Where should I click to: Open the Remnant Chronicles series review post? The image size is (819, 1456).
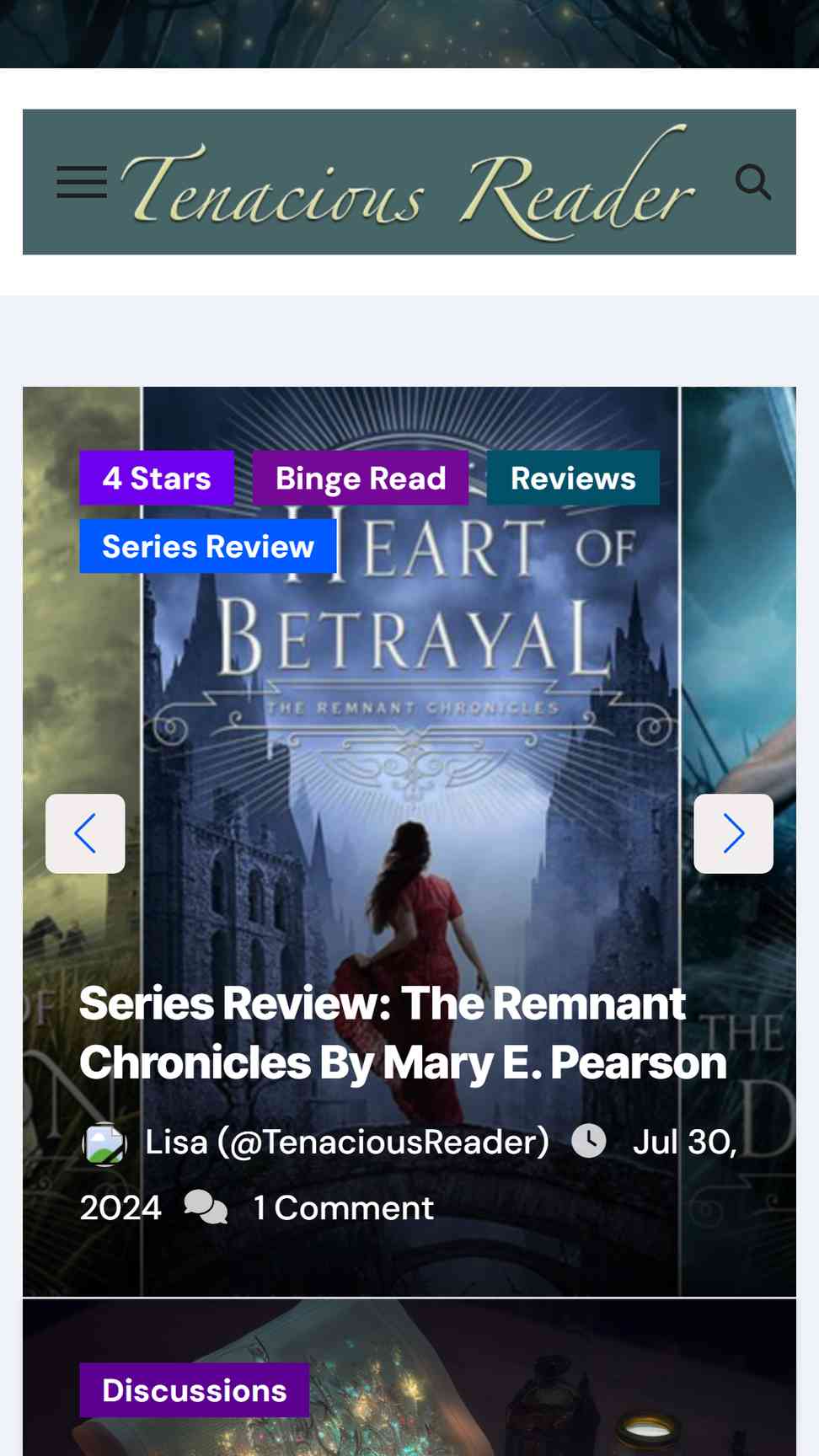403,1033
